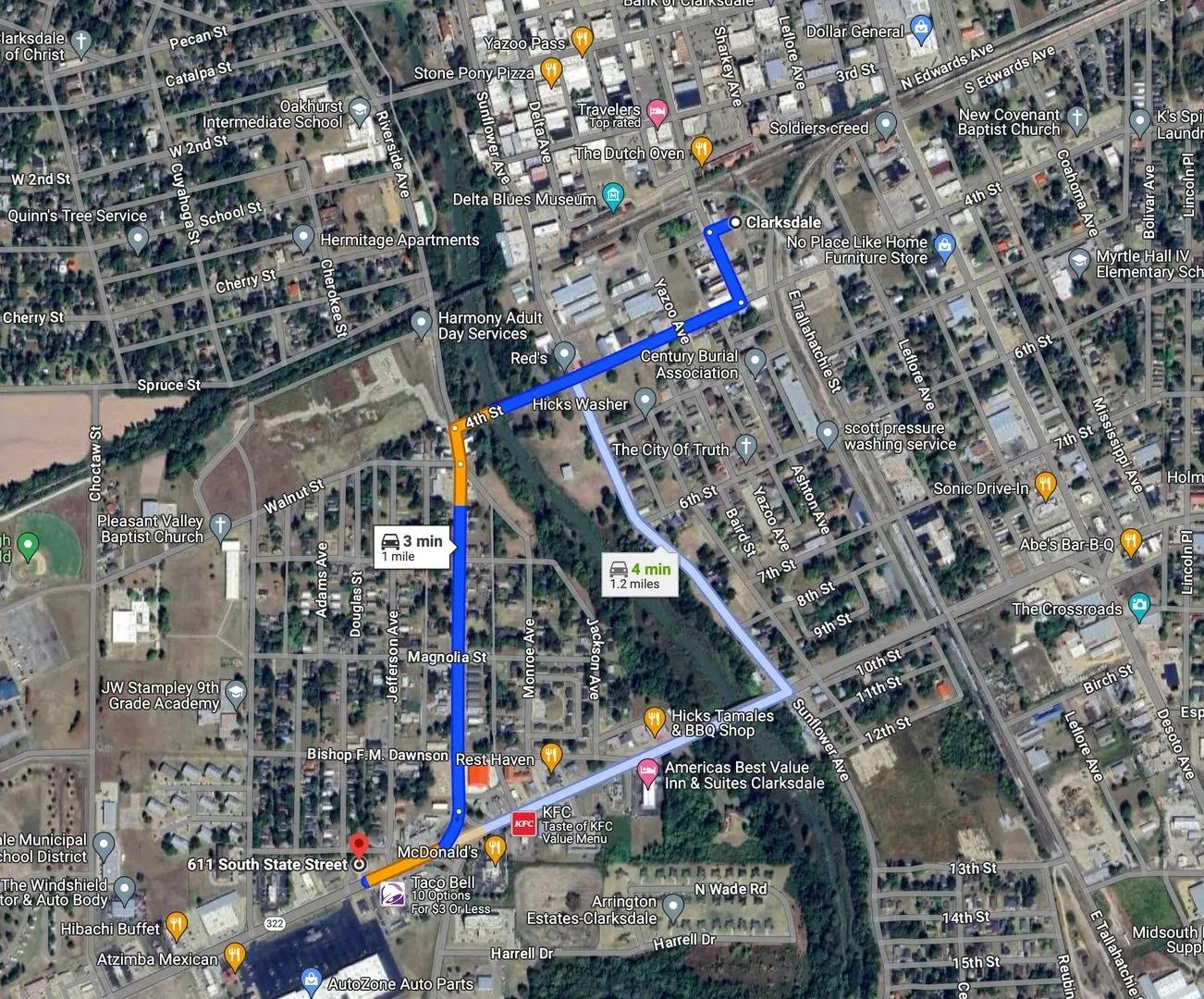
Task: Select the Dollar General shopping pin
Action: point(920,32)
